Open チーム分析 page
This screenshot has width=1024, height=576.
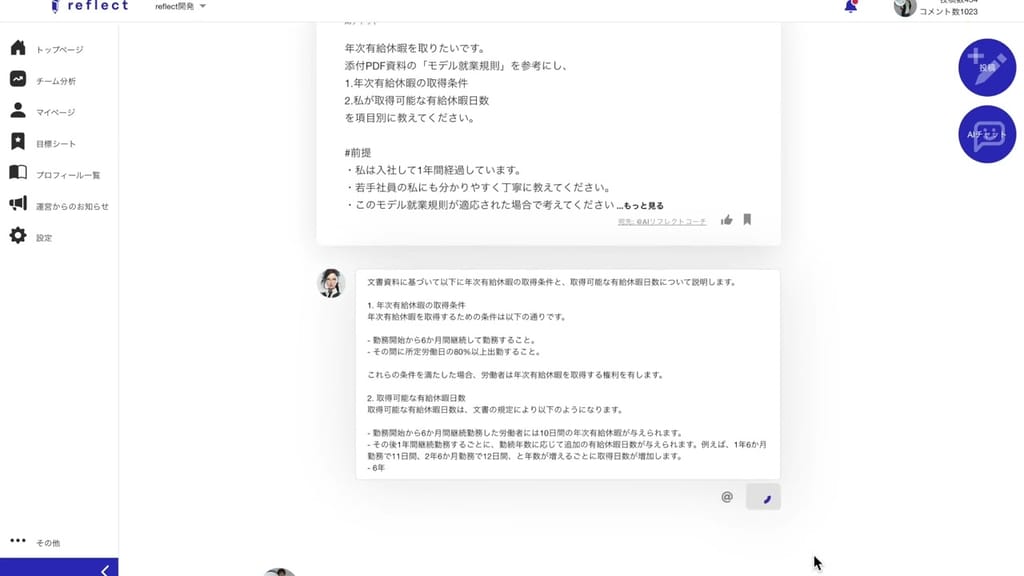(55, 81)
